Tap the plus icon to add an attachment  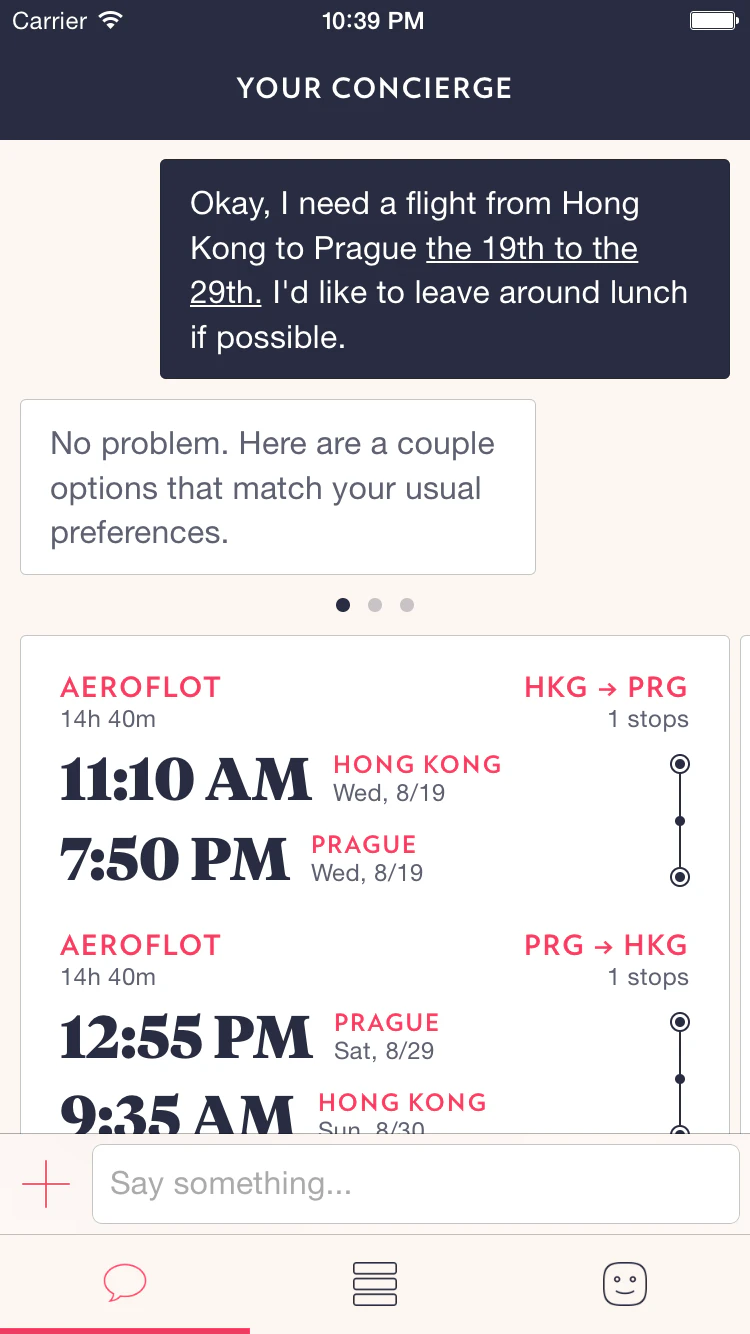coord(46,1184)
